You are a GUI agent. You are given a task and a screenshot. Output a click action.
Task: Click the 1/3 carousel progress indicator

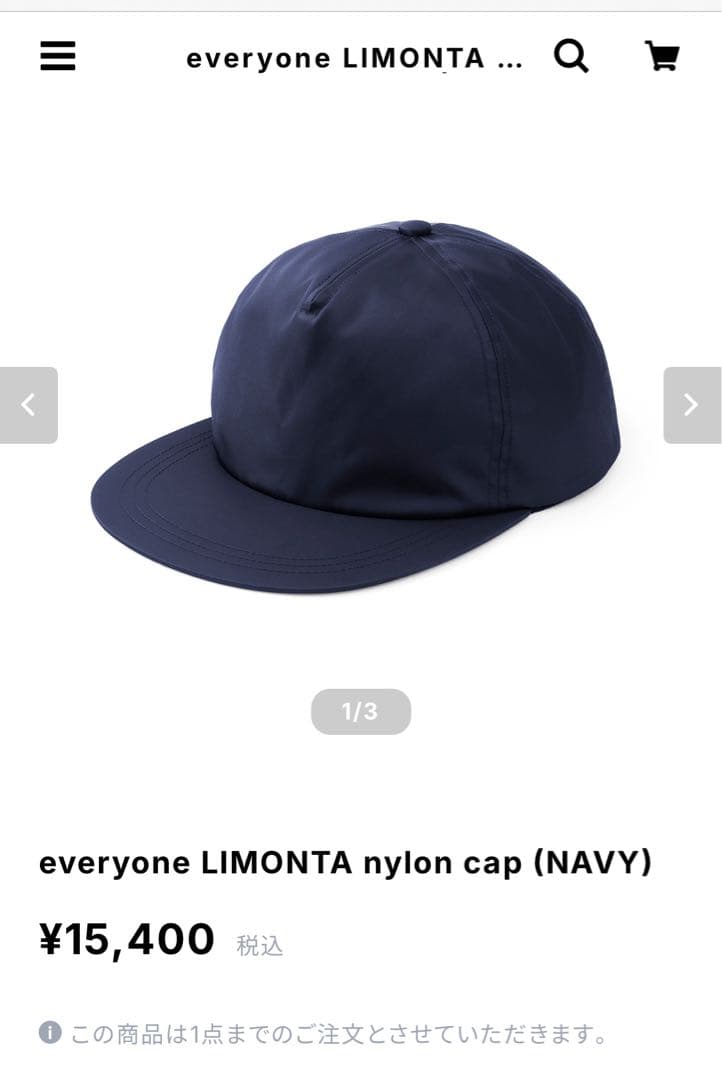361,711
